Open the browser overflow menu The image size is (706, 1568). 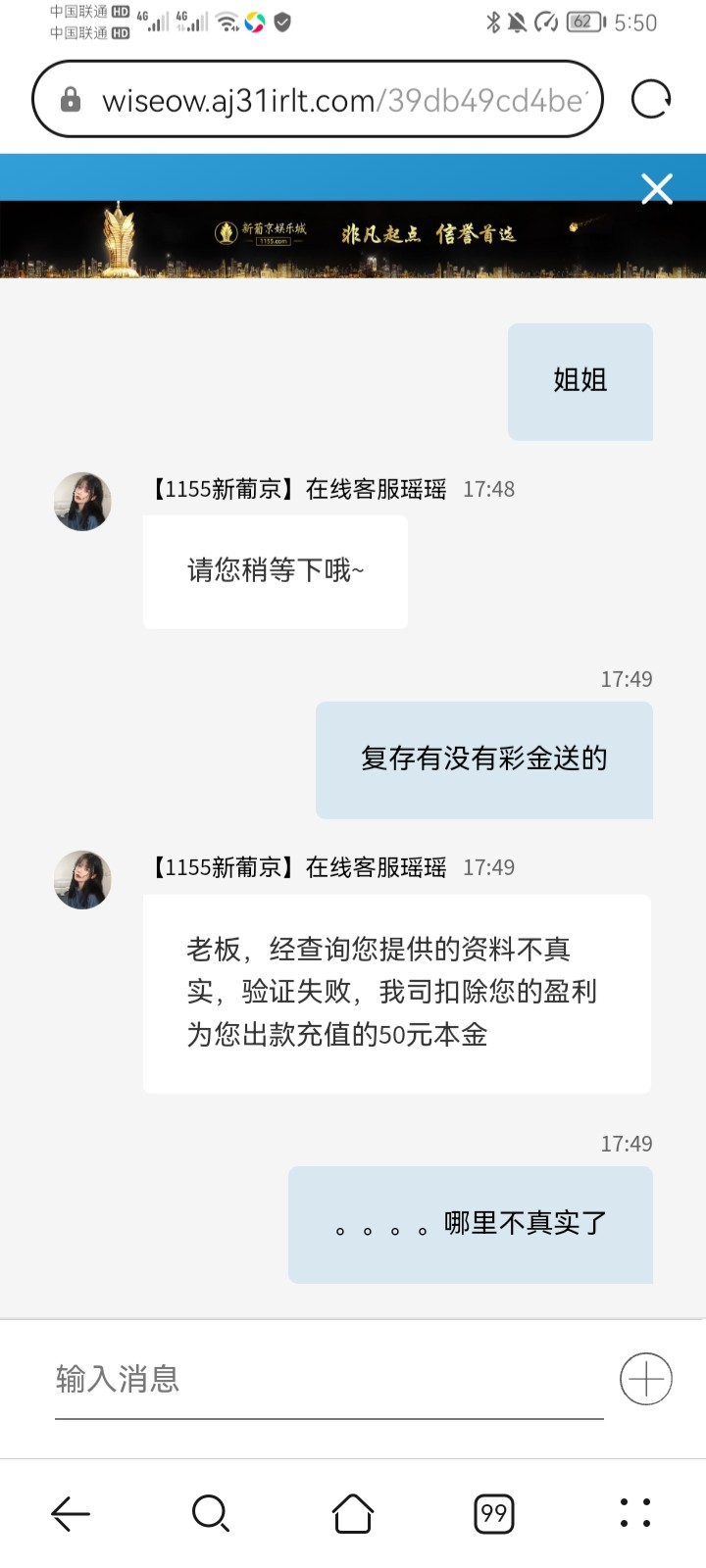click(x=635, y=1513)
